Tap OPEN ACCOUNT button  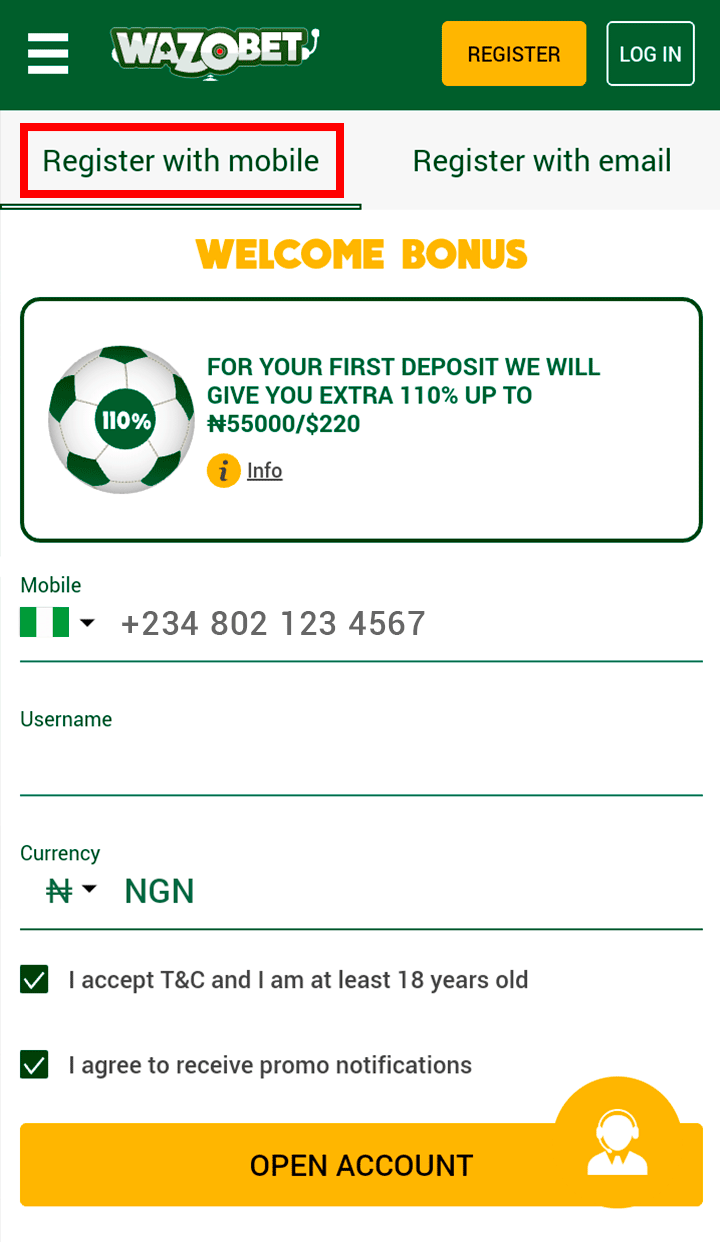[x=300, y=1165]
